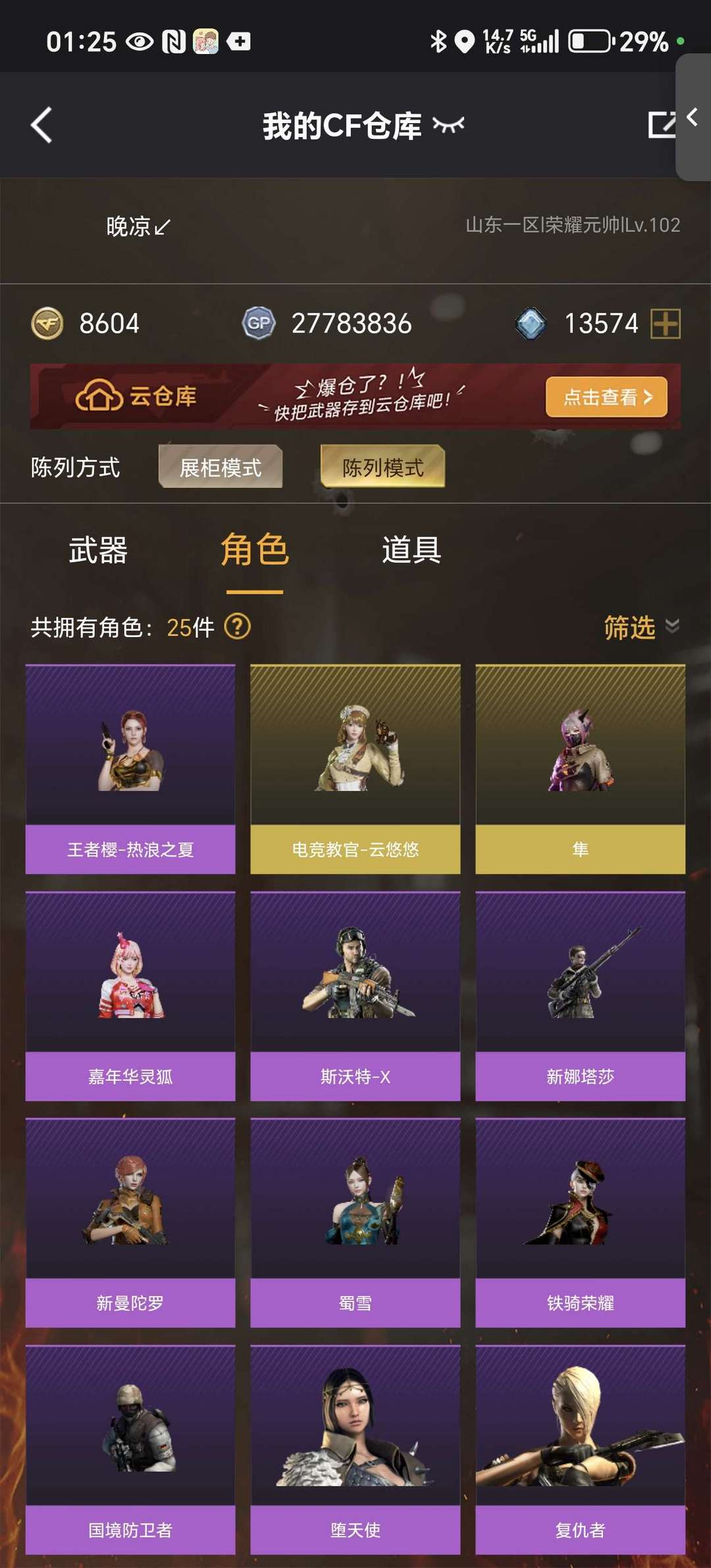The width and height of the screenshot is (711, 1568).
Task: View the 隼 character card
Action: (581, 769)
